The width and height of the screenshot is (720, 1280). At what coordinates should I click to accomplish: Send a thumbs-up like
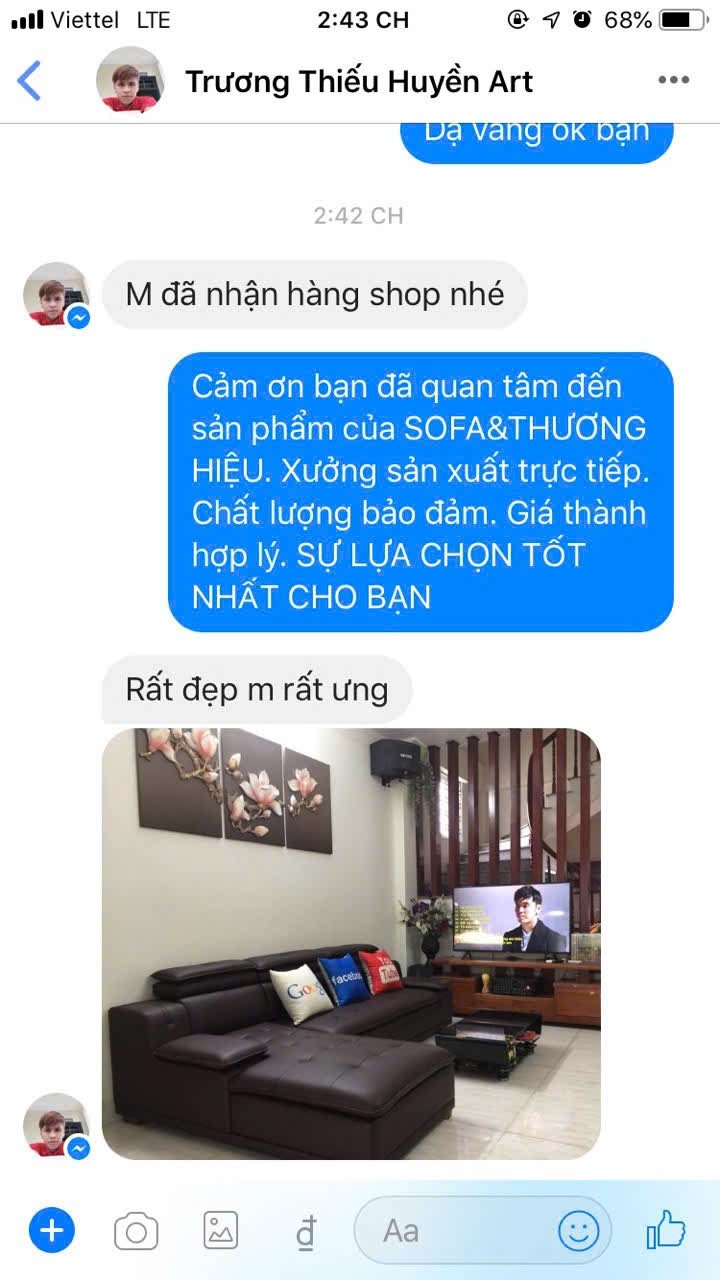coord(666,1230)
